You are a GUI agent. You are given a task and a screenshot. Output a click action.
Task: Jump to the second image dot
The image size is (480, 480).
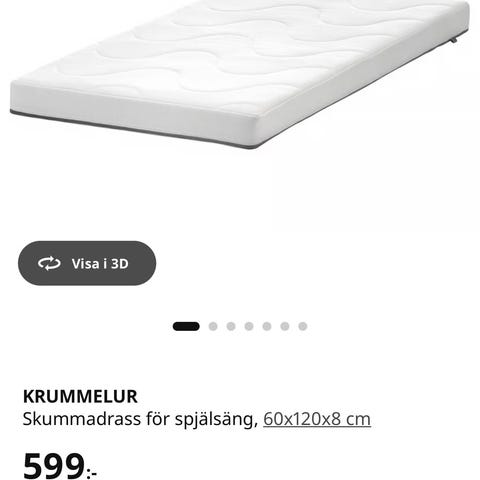point(213,326)
